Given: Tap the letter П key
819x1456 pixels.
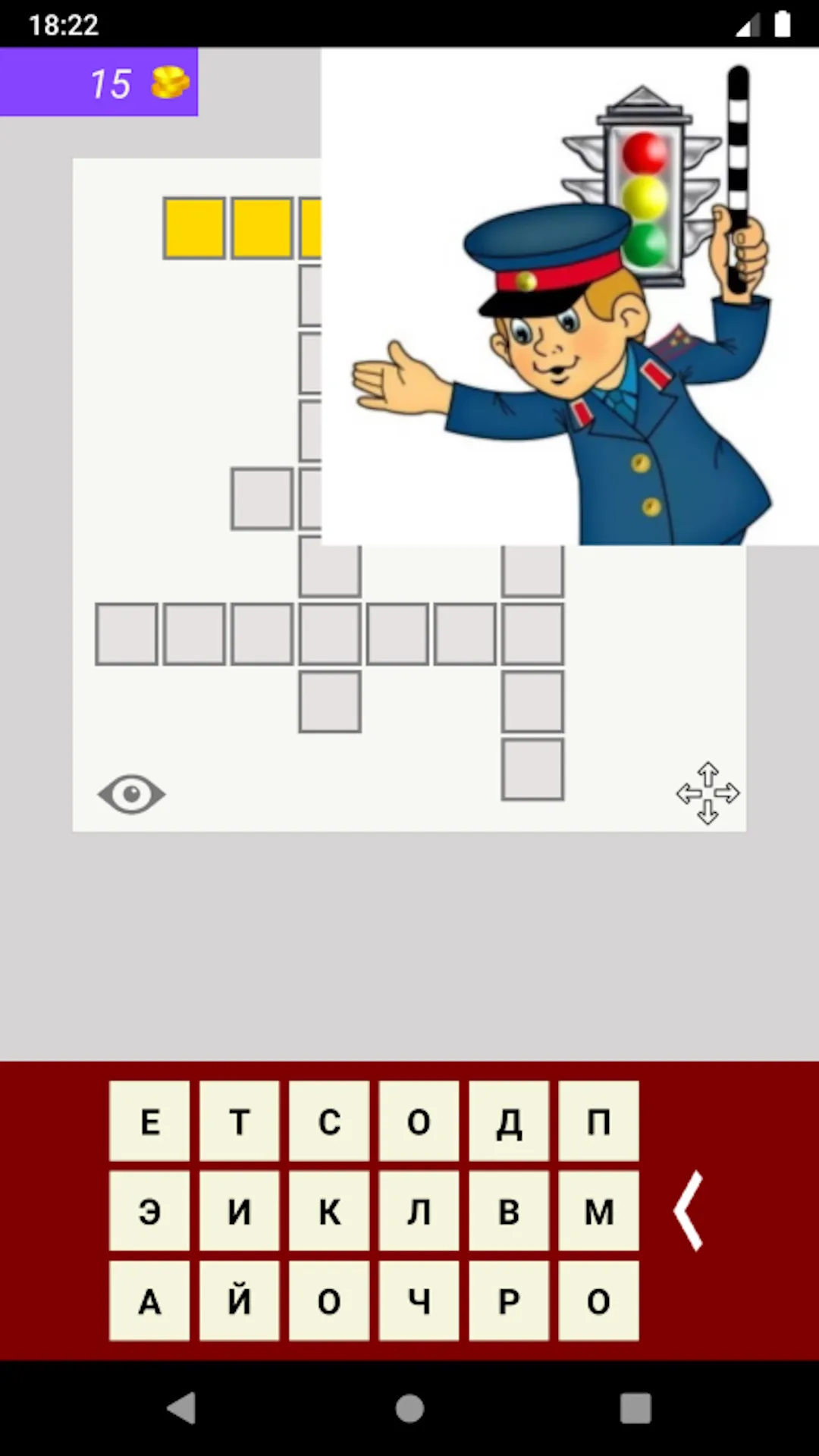Looking at the screenshot, I should tap(598, 1121).
